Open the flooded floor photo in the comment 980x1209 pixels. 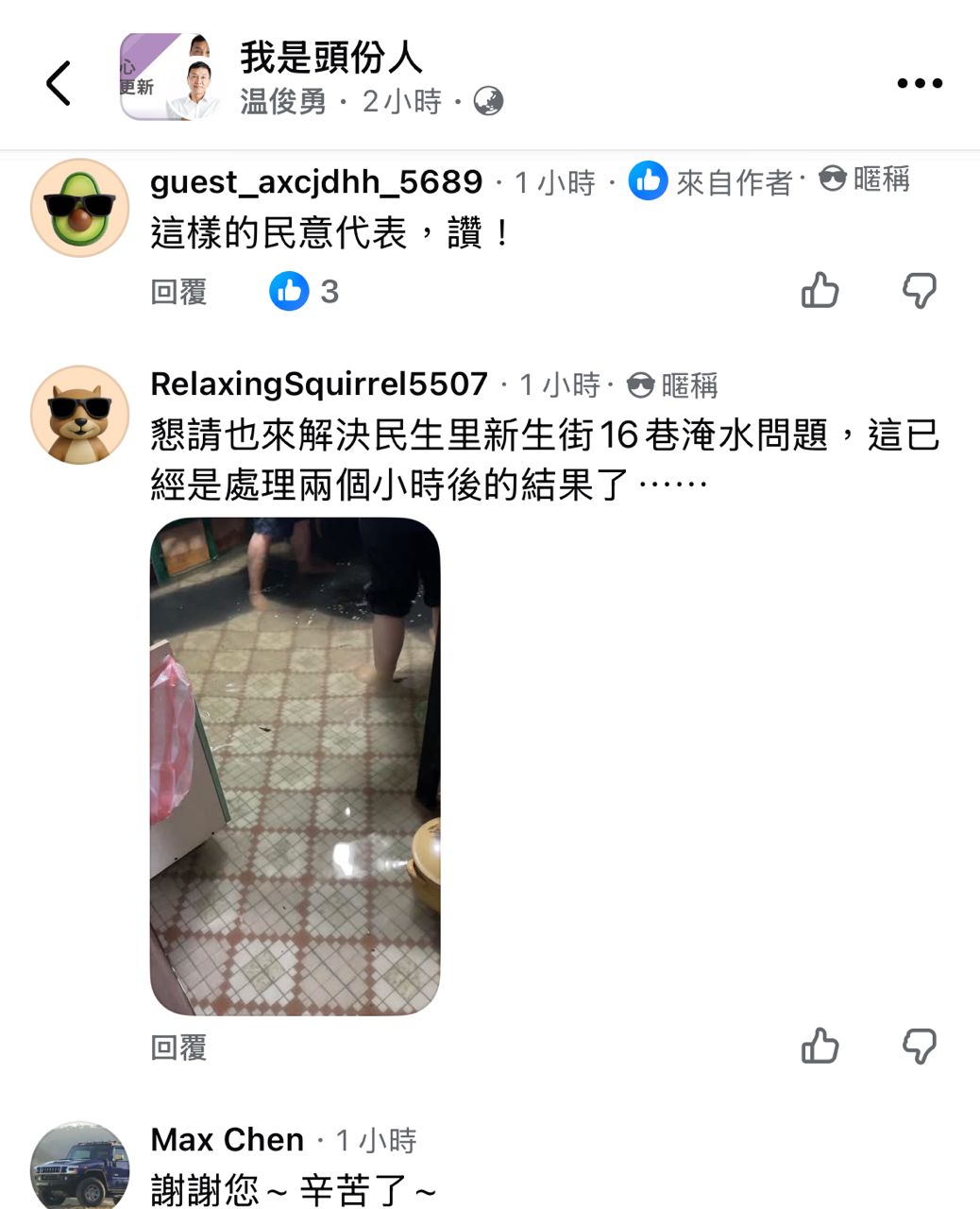295,766
